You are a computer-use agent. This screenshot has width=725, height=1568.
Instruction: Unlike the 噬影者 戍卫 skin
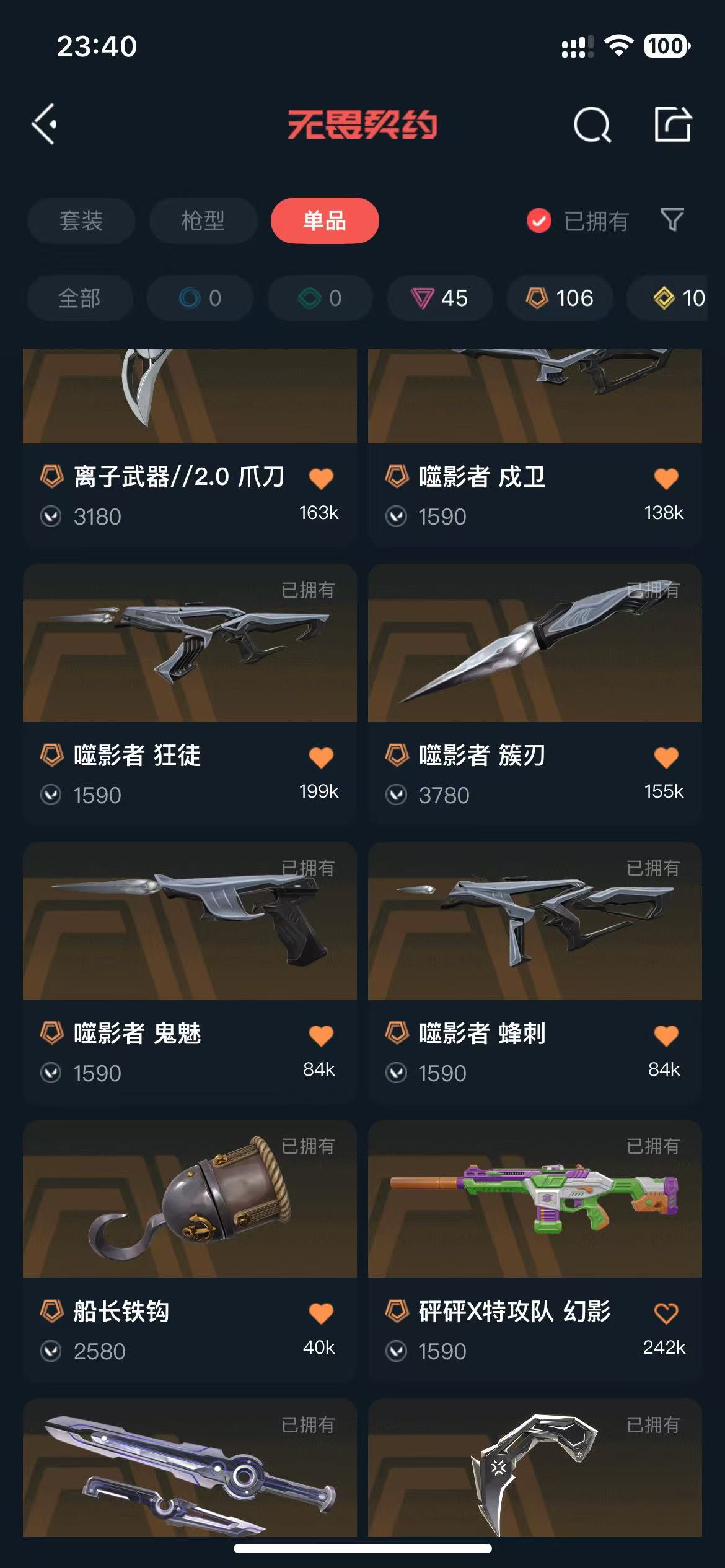(x=666, y=478)
